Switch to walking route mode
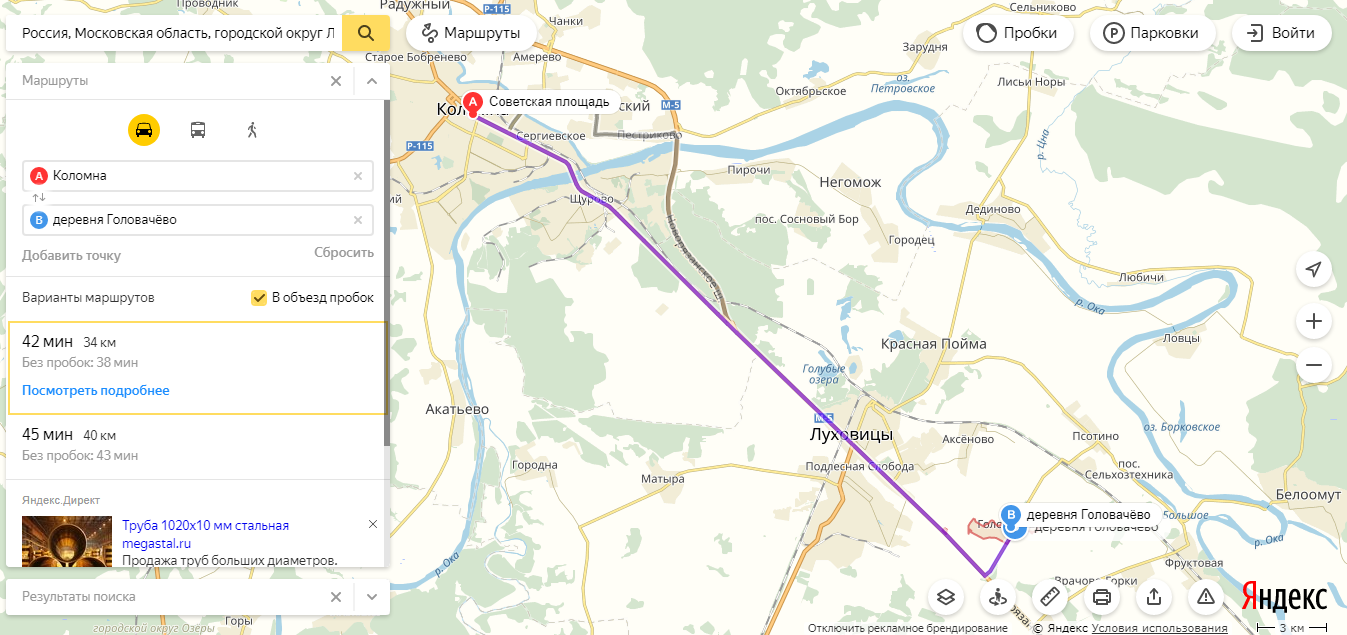 tap(252, 130)
